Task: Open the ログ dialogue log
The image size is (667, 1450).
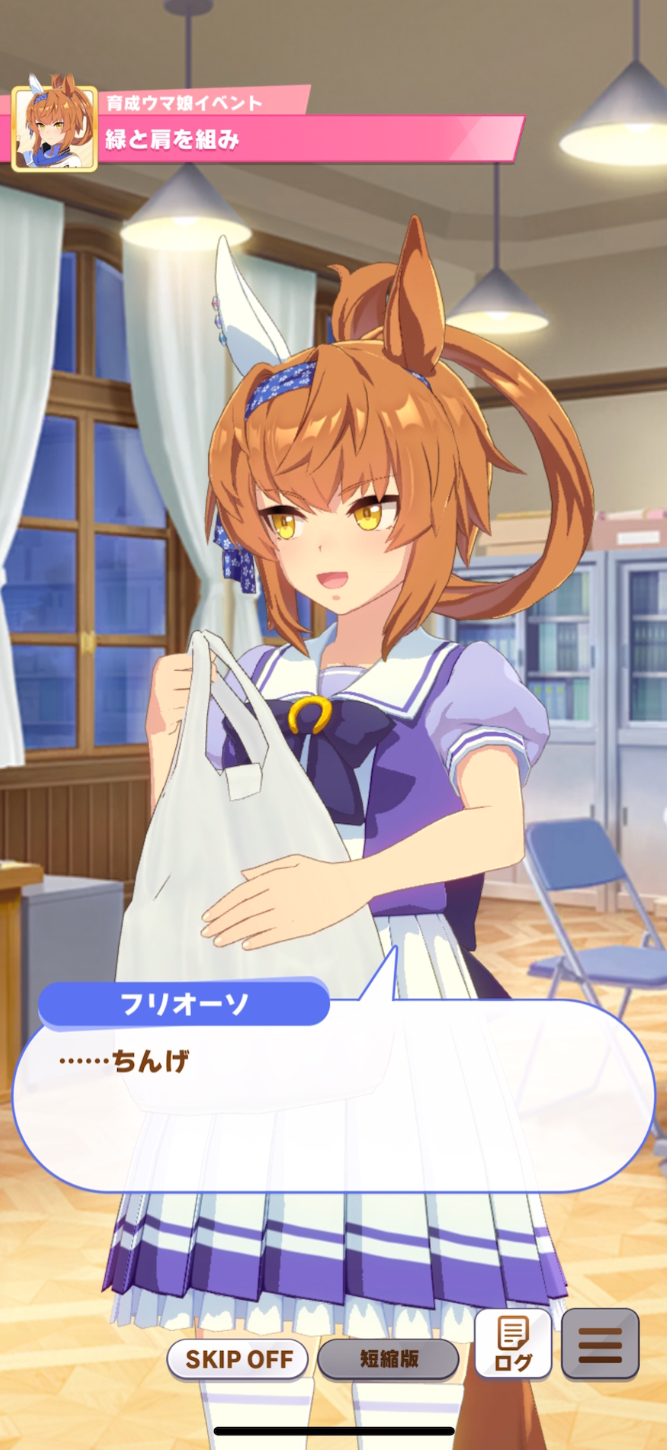Action: click(512, 1344)
